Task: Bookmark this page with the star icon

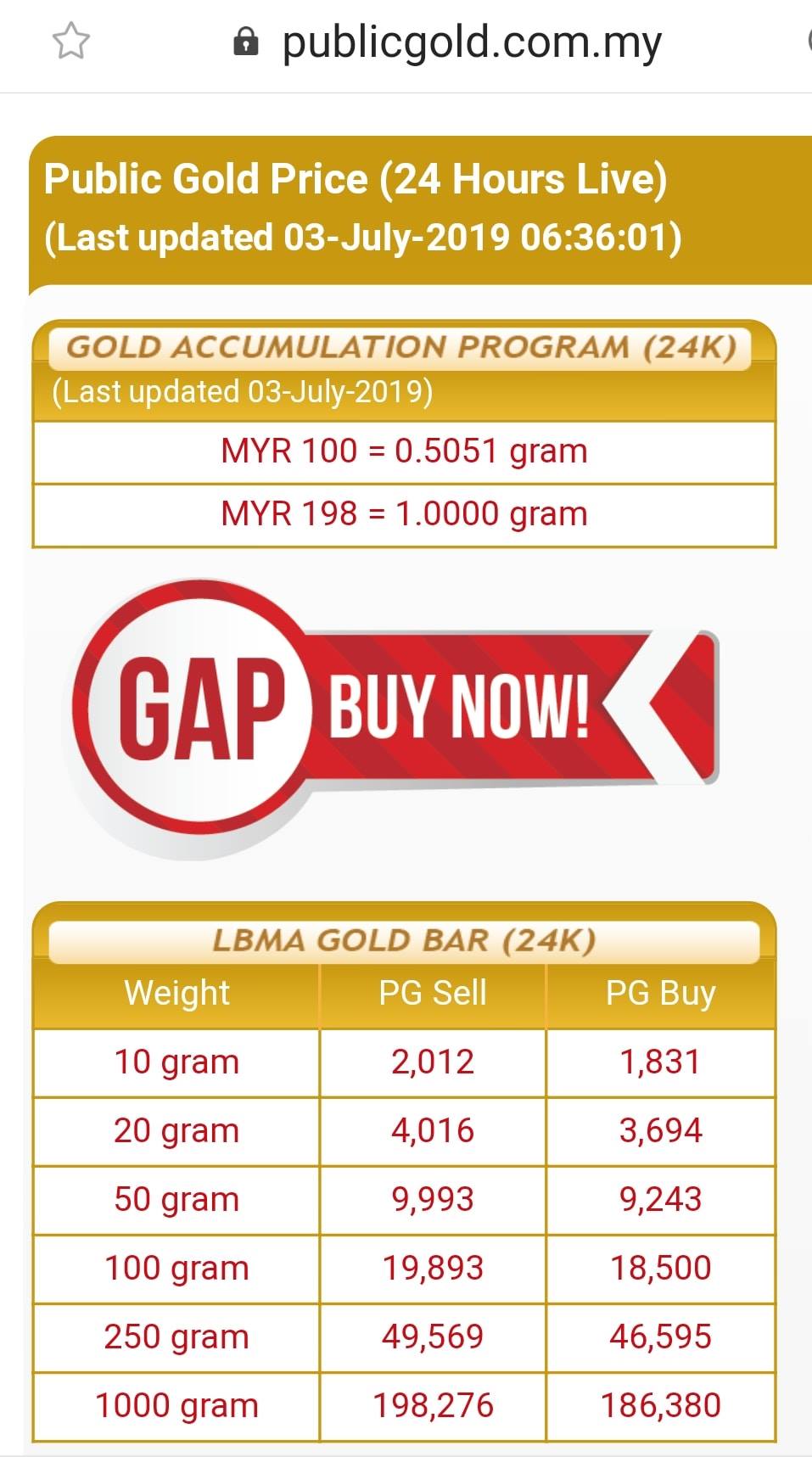Action: pyautogui.click(x=70, y=42)
